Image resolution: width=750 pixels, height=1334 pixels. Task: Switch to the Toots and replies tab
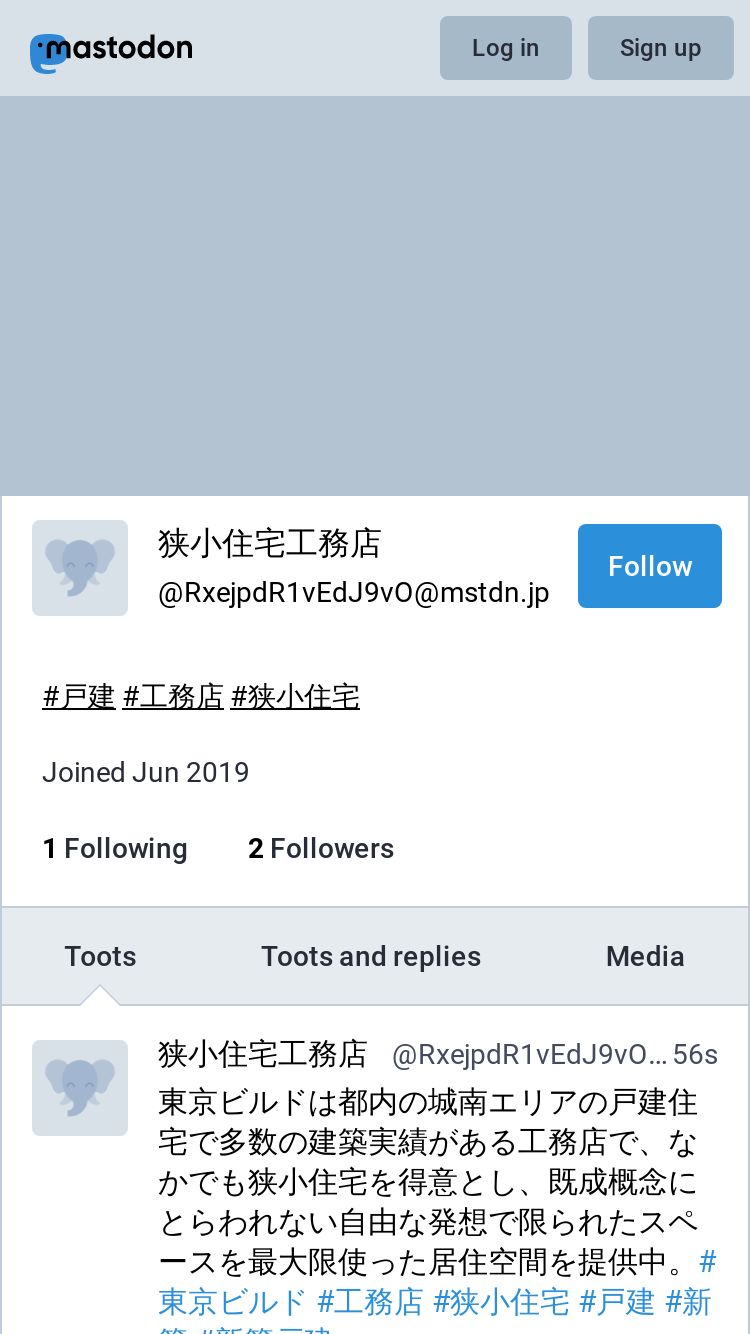pos(371,956)
